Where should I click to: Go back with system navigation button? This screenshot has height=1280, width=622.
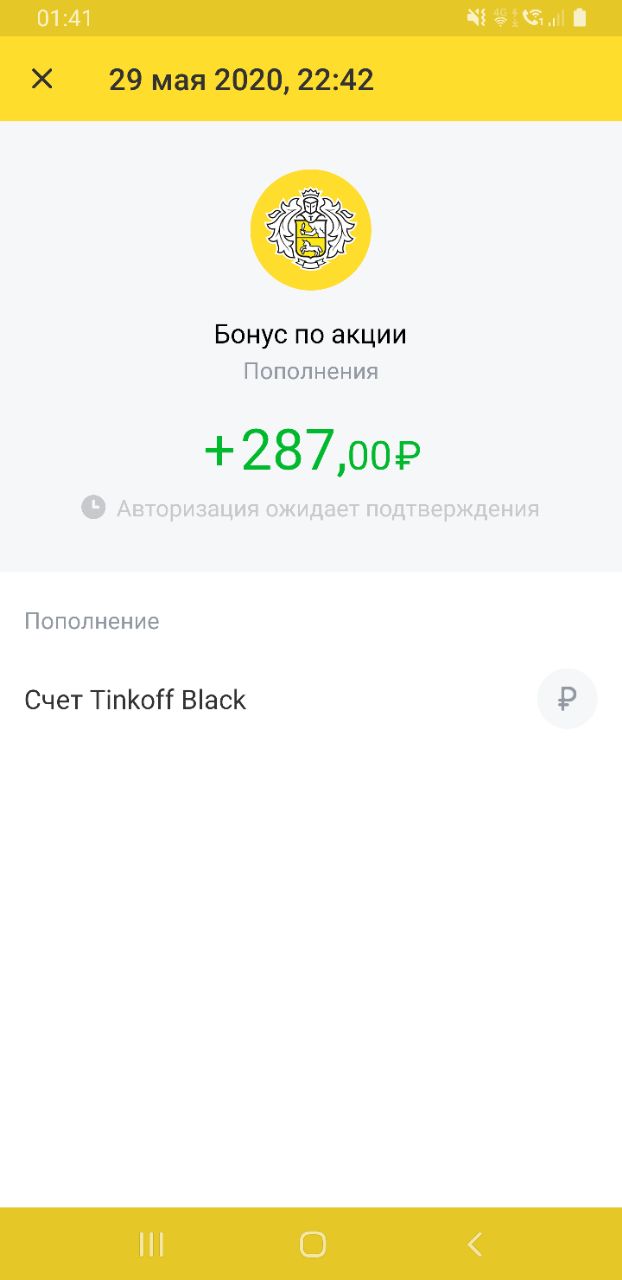(474, 1244)
